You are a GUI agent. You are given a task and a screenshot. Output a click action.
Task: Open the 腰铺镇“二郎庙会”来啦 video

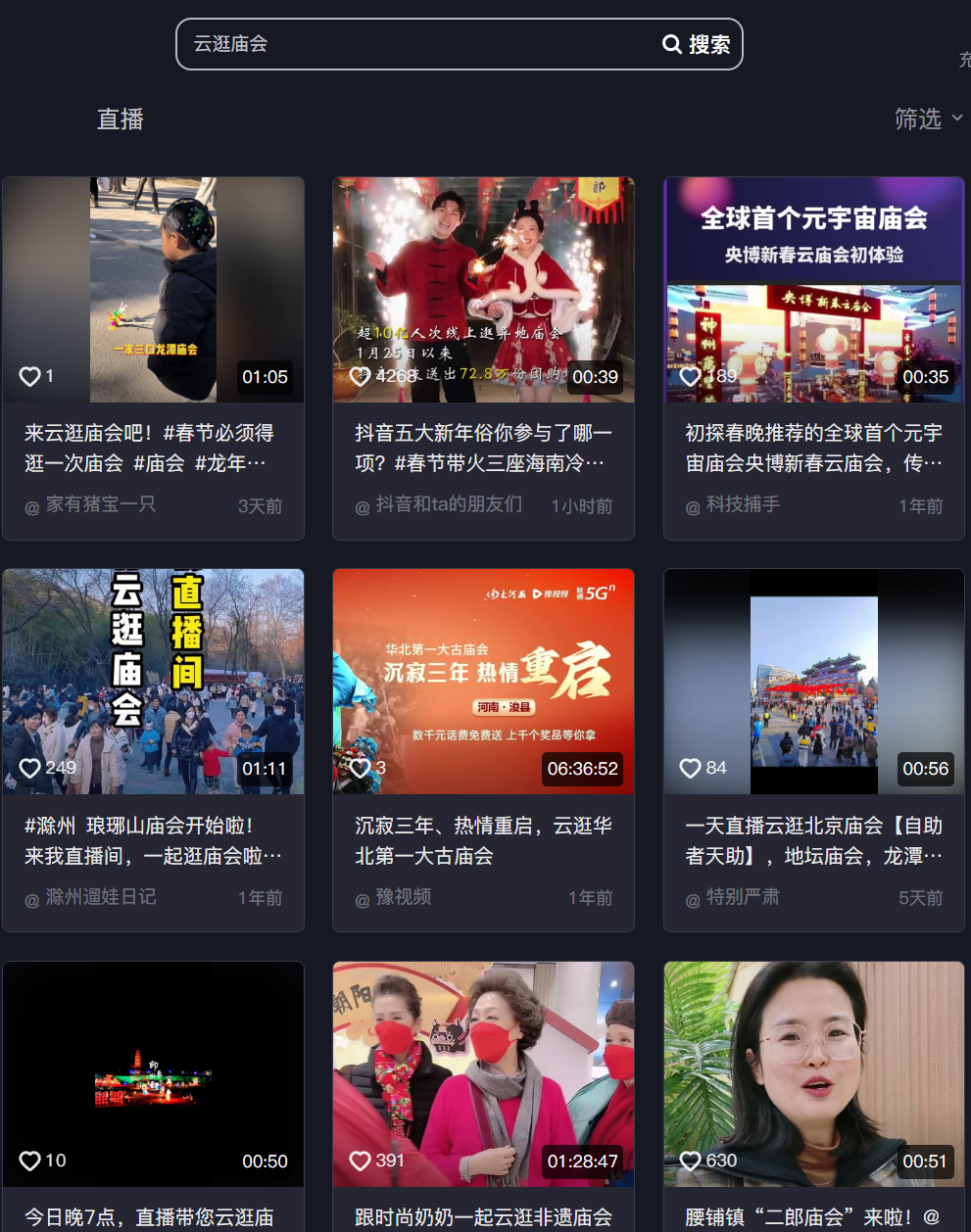[813, 1074]
